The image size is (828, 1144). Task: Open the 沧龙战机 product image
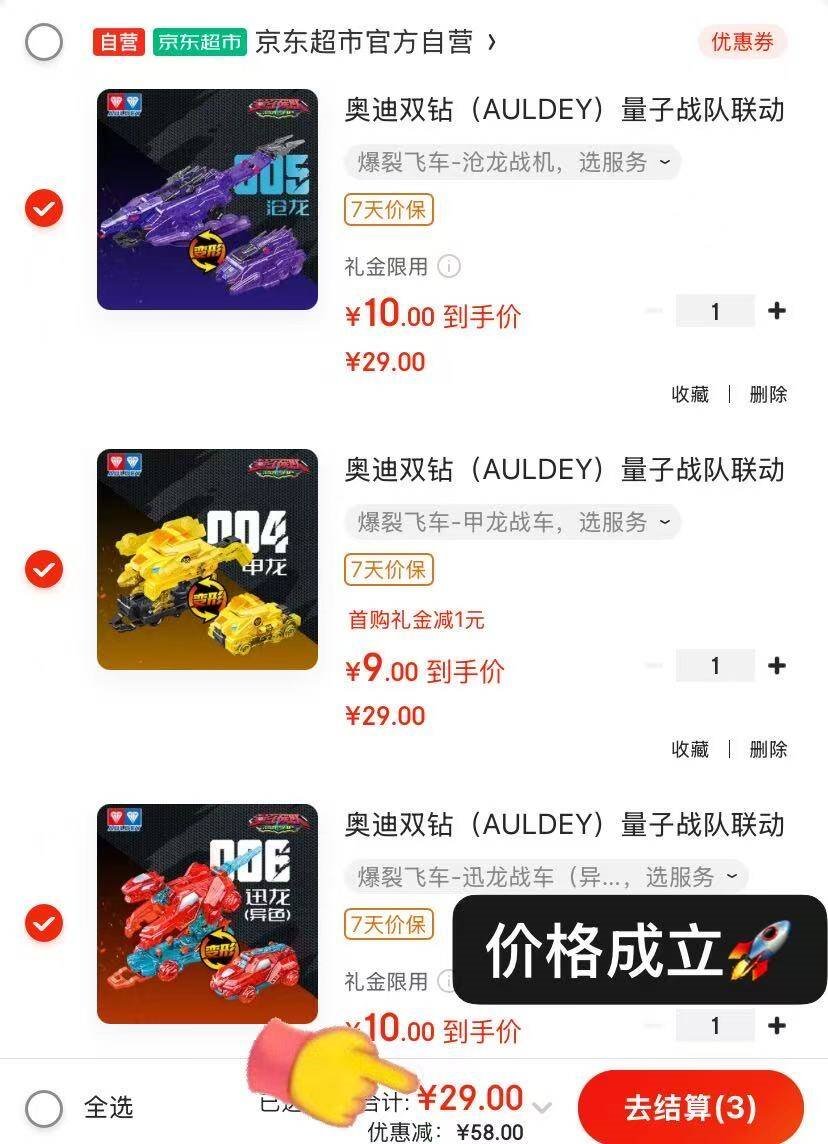click(207, 199)
